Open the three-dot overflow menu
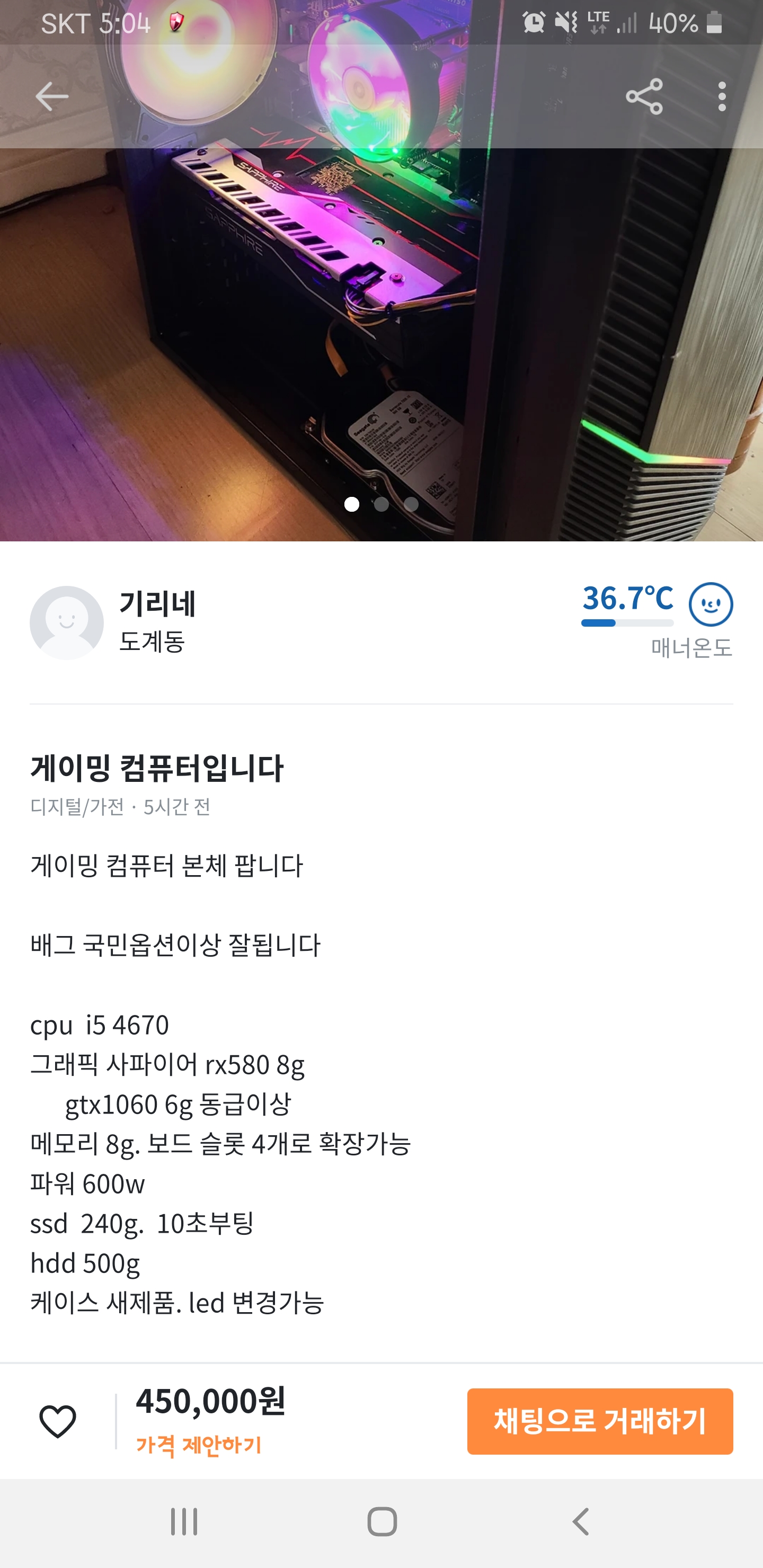 [x=722, y=96]
